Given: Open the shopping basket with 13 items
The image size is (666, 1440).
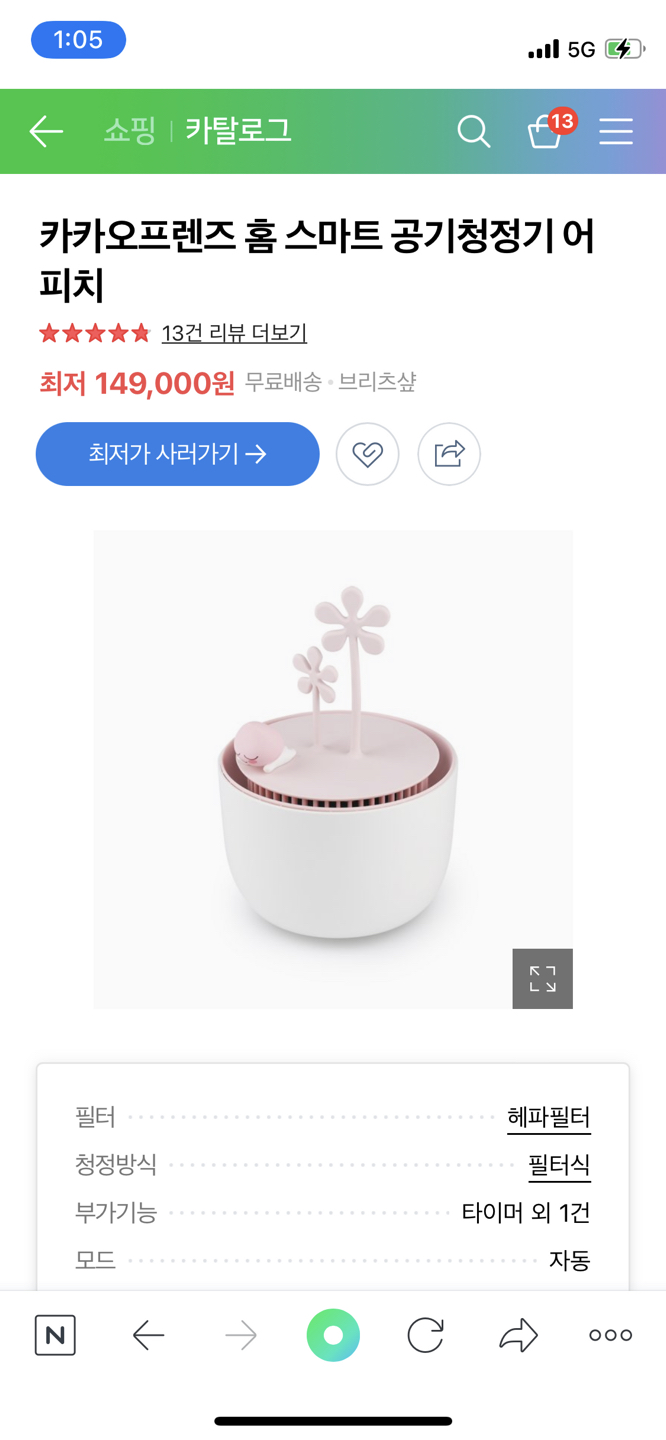Looking at the screenshot, I should 546,131.
